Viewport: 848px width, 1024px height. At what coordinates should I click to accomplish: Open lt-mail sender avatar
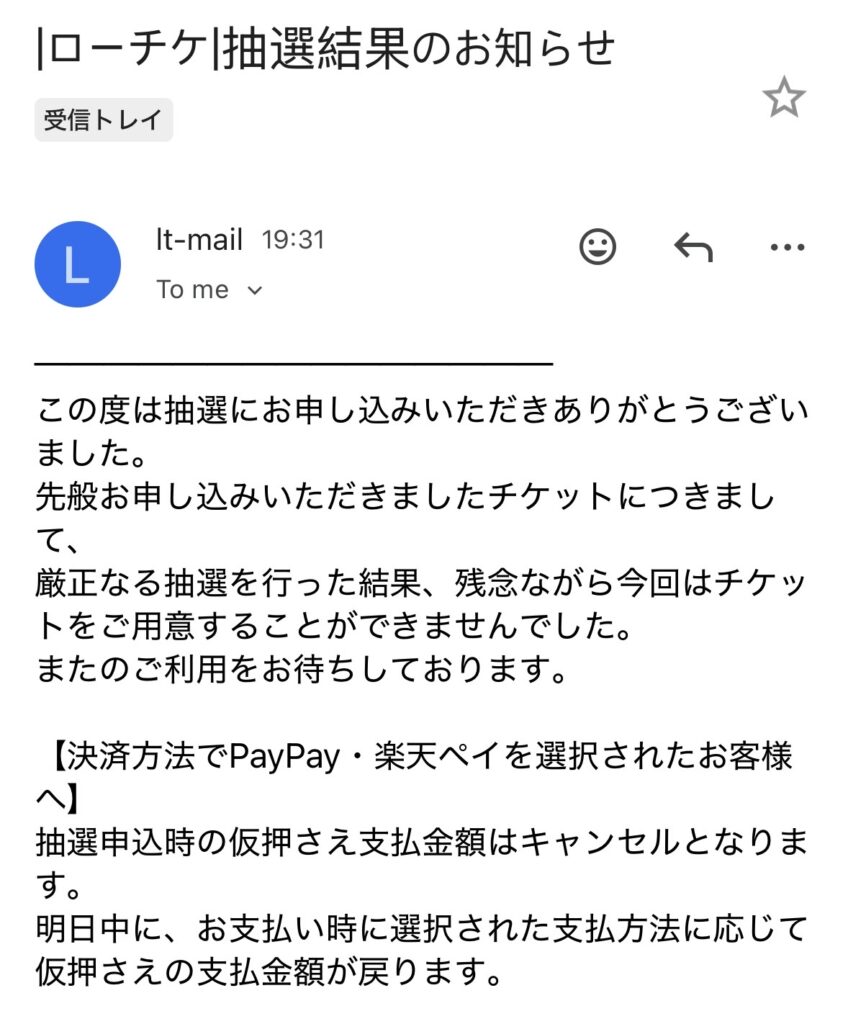click(x=77, y=264)
